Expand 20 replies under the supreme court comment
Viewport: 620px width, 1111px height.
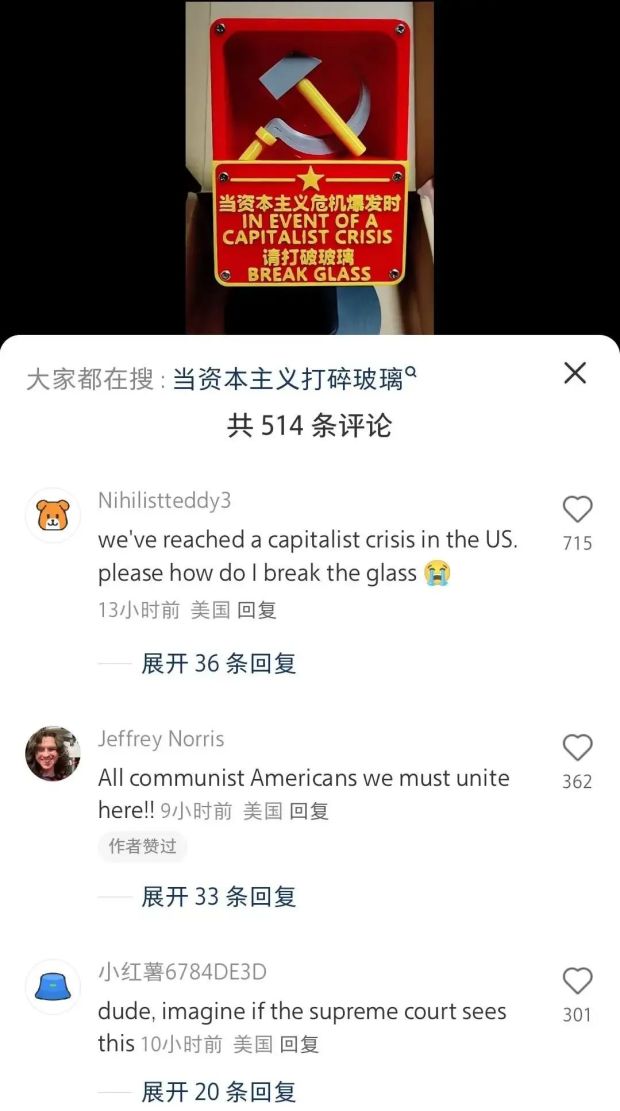click(218, 1092)
